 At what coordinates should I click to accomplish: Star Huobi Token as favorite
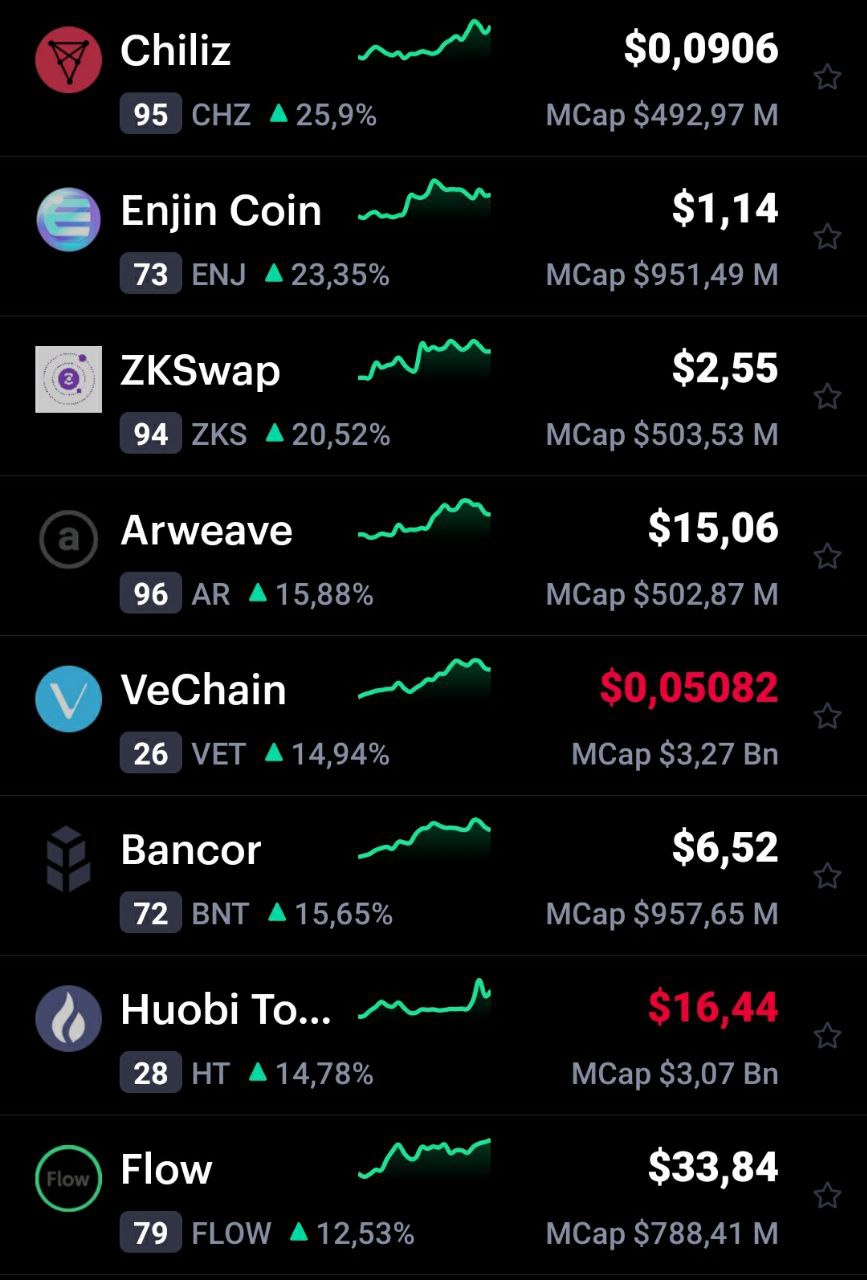point(827,1035)
